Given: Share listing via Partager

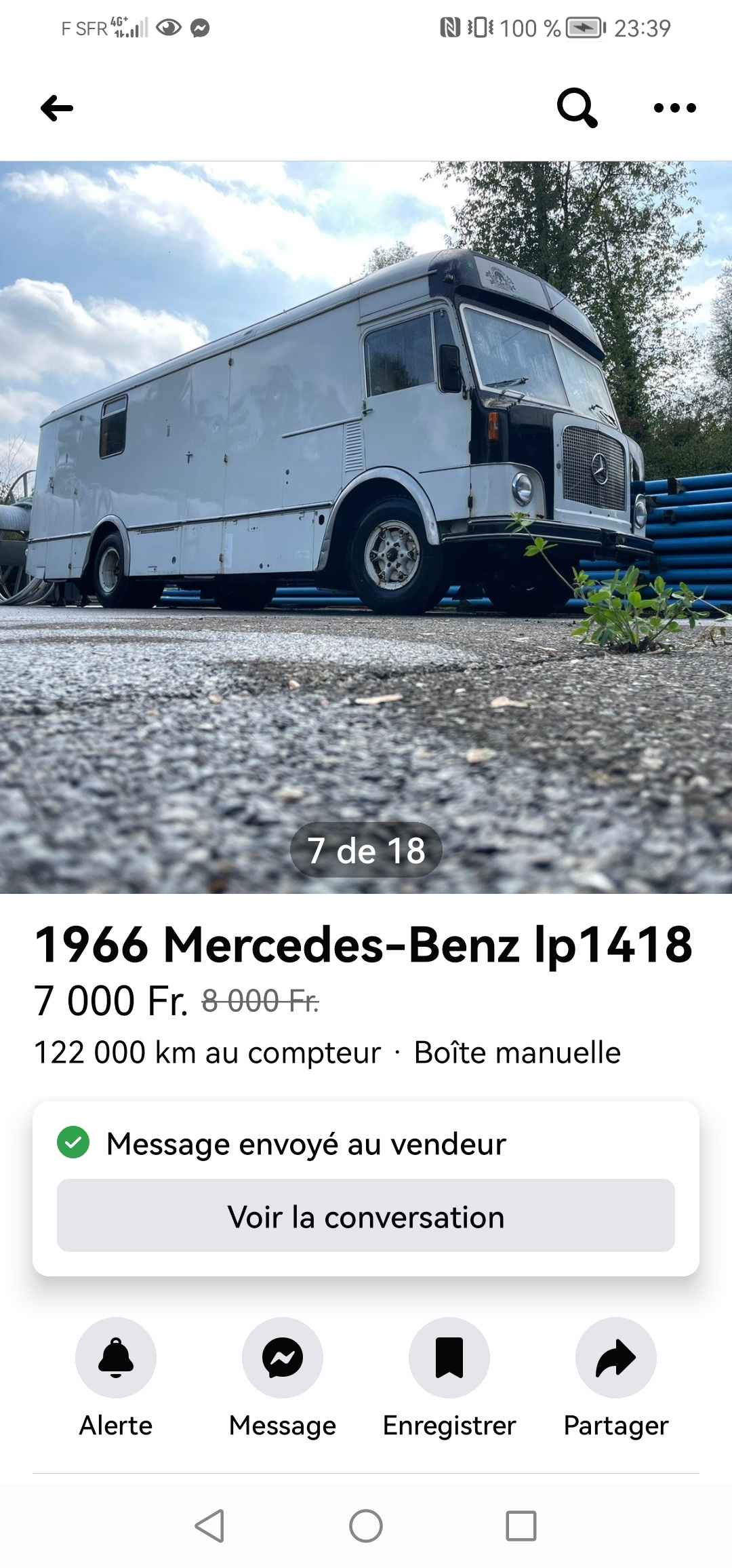Looking at the screenshot, I should click(x=616, y=1358).
